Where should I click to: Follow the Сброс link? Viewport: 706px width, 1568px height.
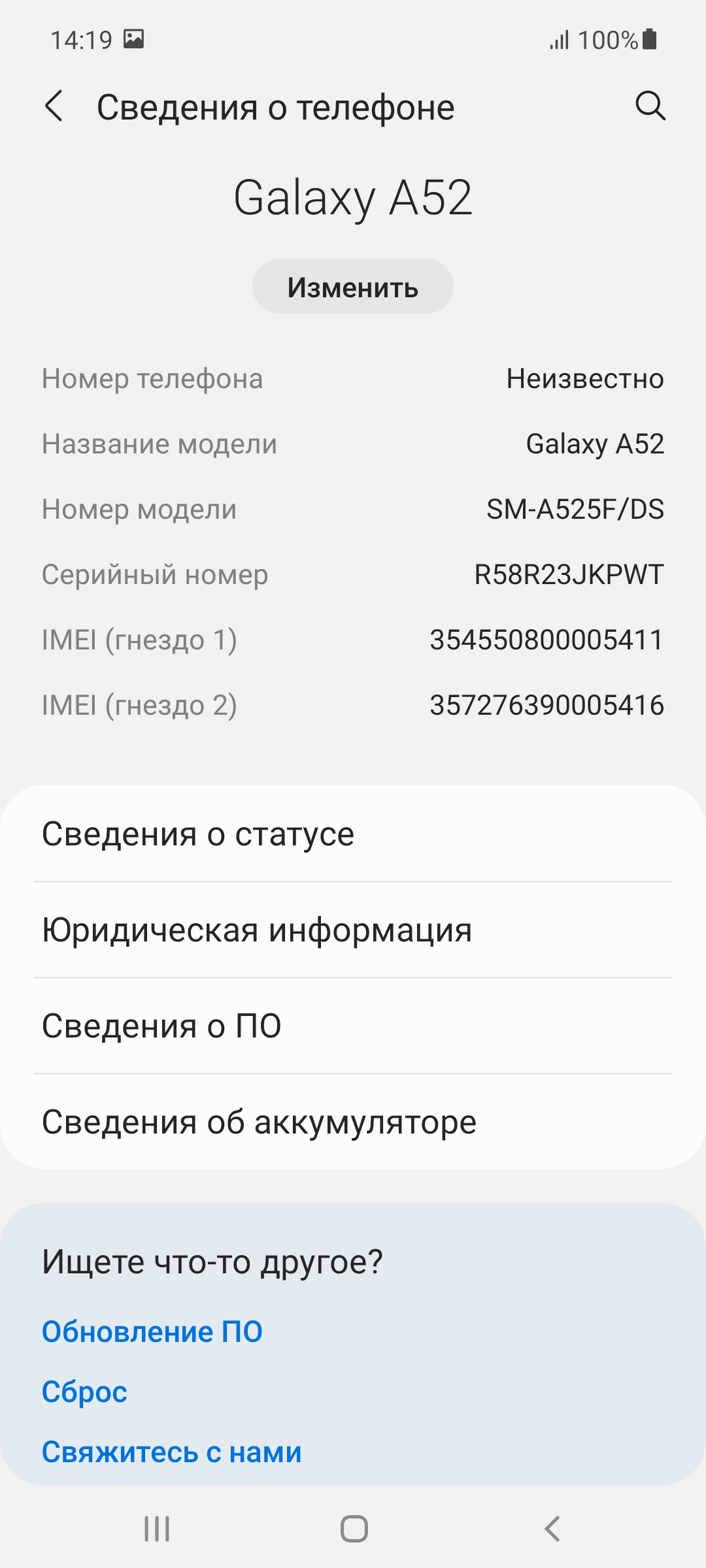84,1392
